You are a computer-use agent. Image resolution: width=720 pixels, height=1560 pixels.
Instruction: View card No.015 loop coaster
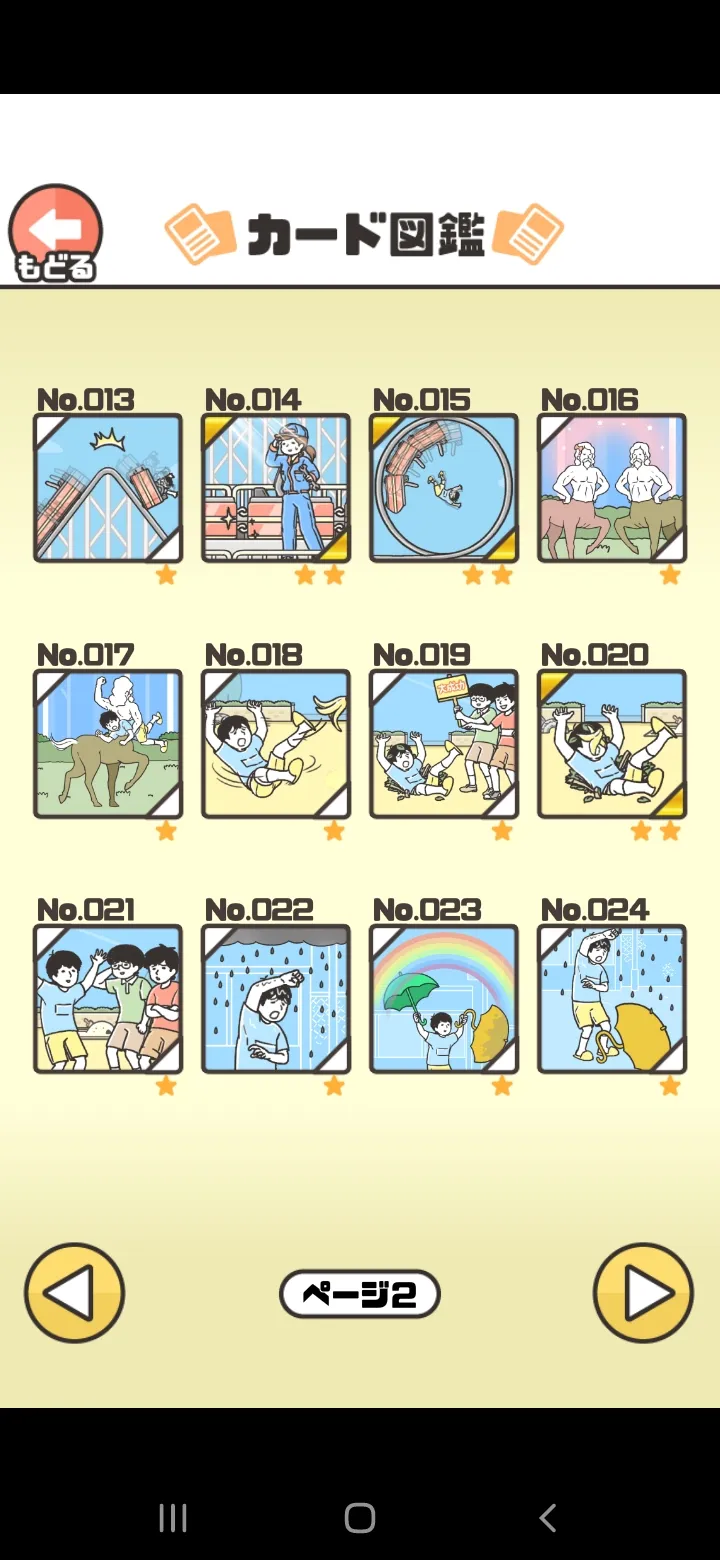click(x=444, y=488)
